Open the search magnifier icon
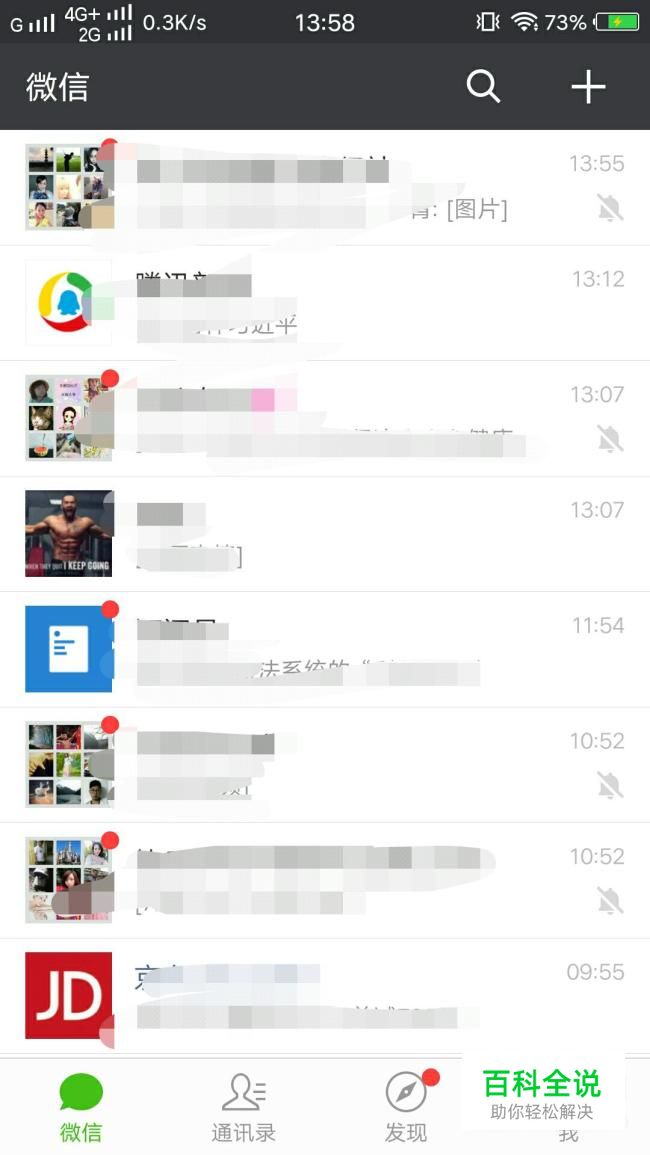650x1155 pixels. tap(483, 87)
